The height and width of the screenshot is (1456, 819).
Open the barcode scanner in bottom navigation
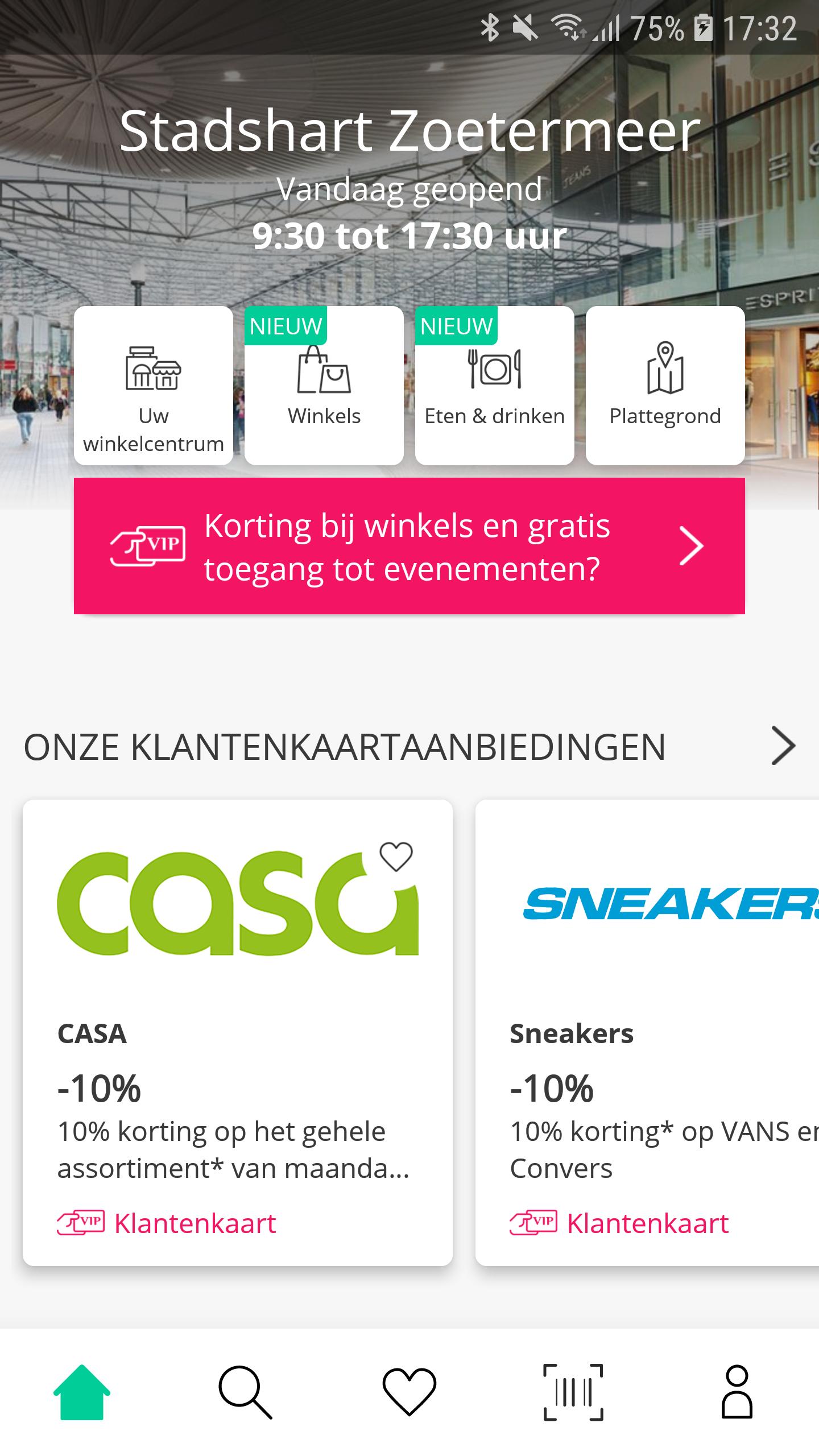click(x=574, y=1393)
